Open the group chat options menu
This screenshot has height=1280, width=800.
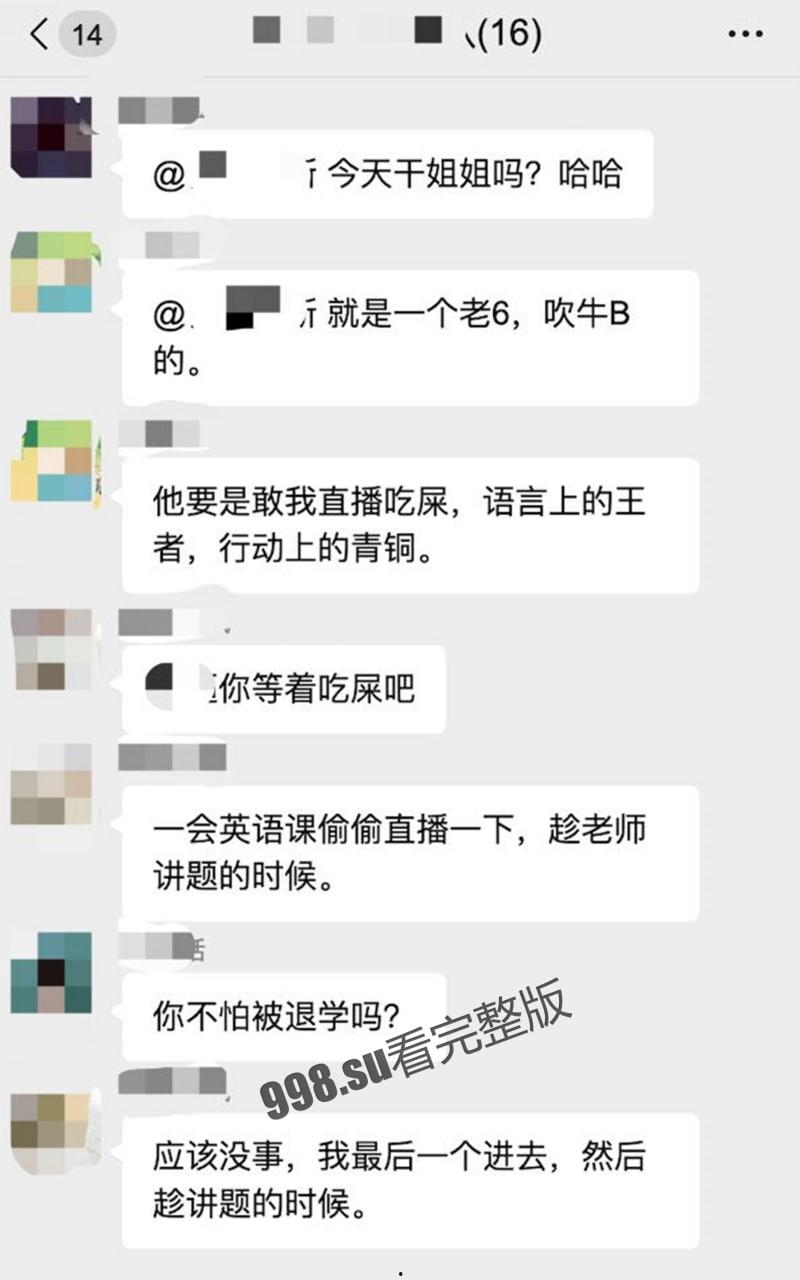tap(745, 35)
